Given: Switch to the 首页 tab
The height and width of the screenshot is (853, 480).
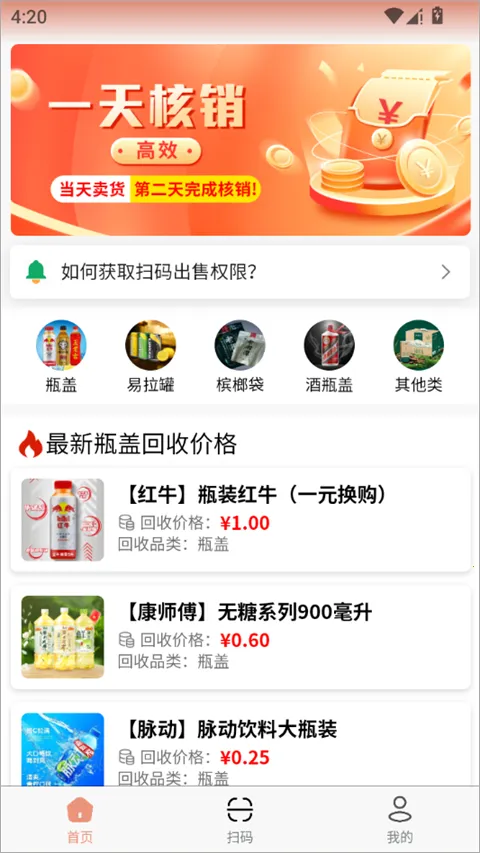Looking at the screenshot, I should (80, 820).
